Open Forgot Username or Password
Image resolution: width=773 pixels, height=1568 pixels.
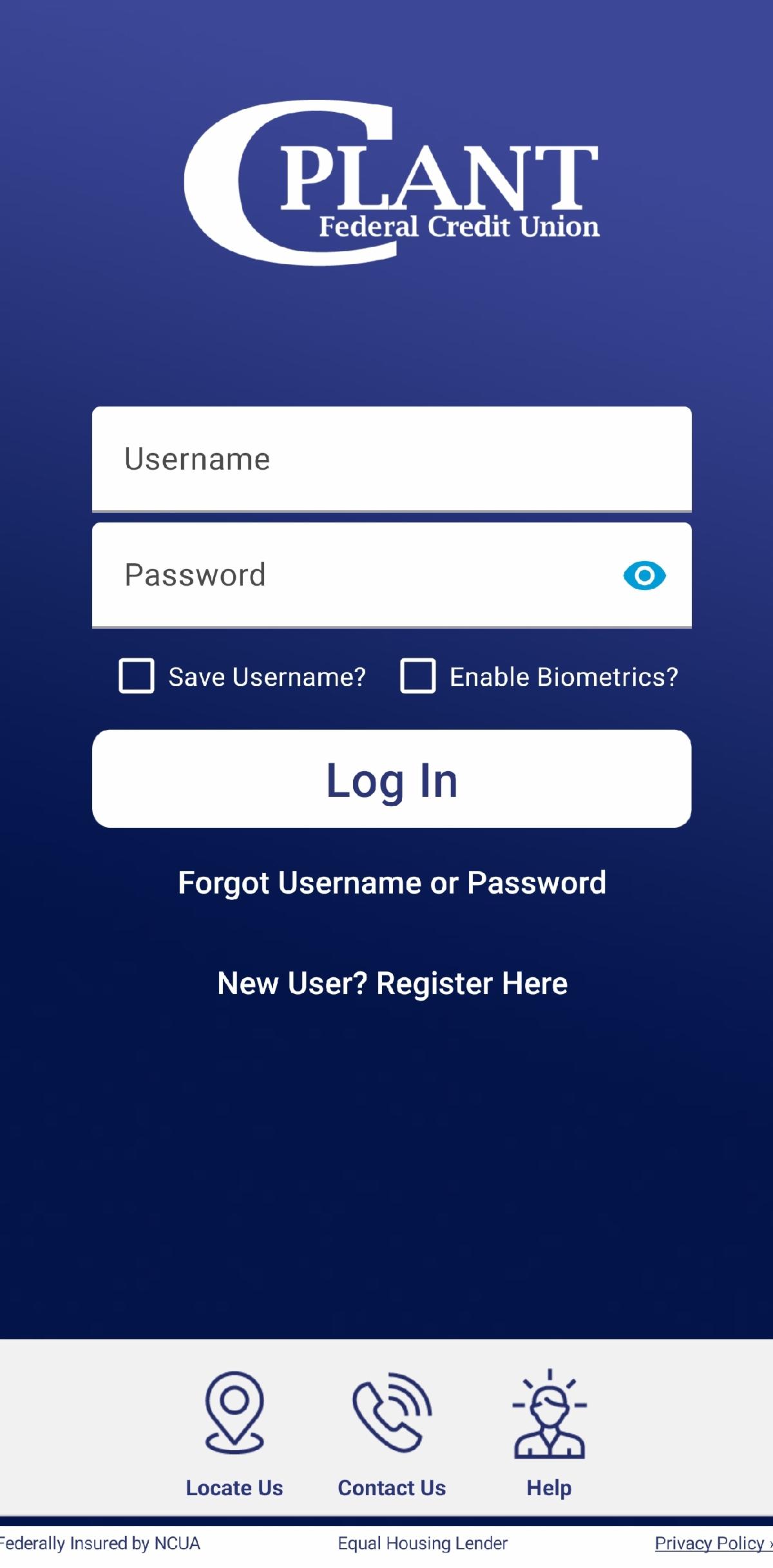coord(392,883)
